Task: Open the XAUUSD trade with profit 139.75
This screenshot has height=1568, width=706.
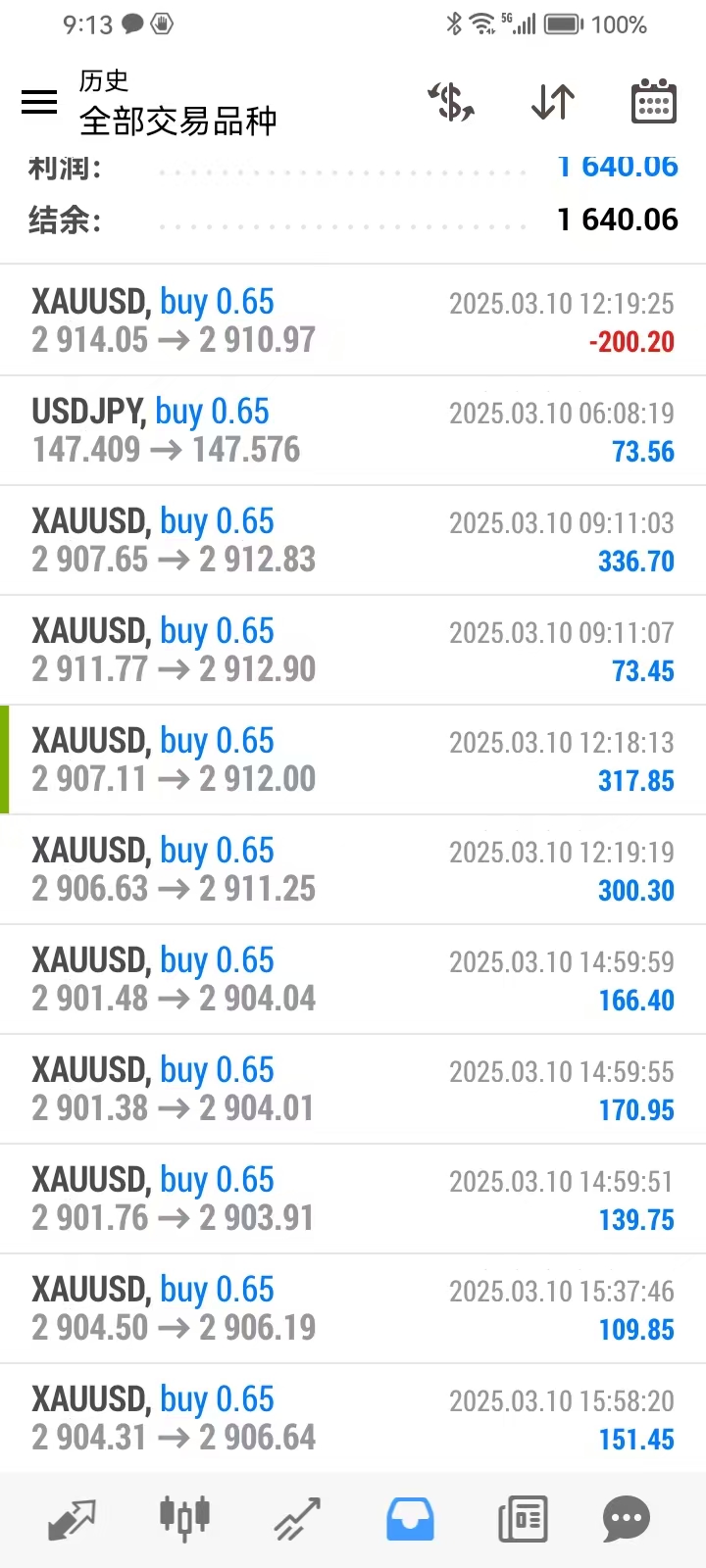Action: click(353, 1199)
